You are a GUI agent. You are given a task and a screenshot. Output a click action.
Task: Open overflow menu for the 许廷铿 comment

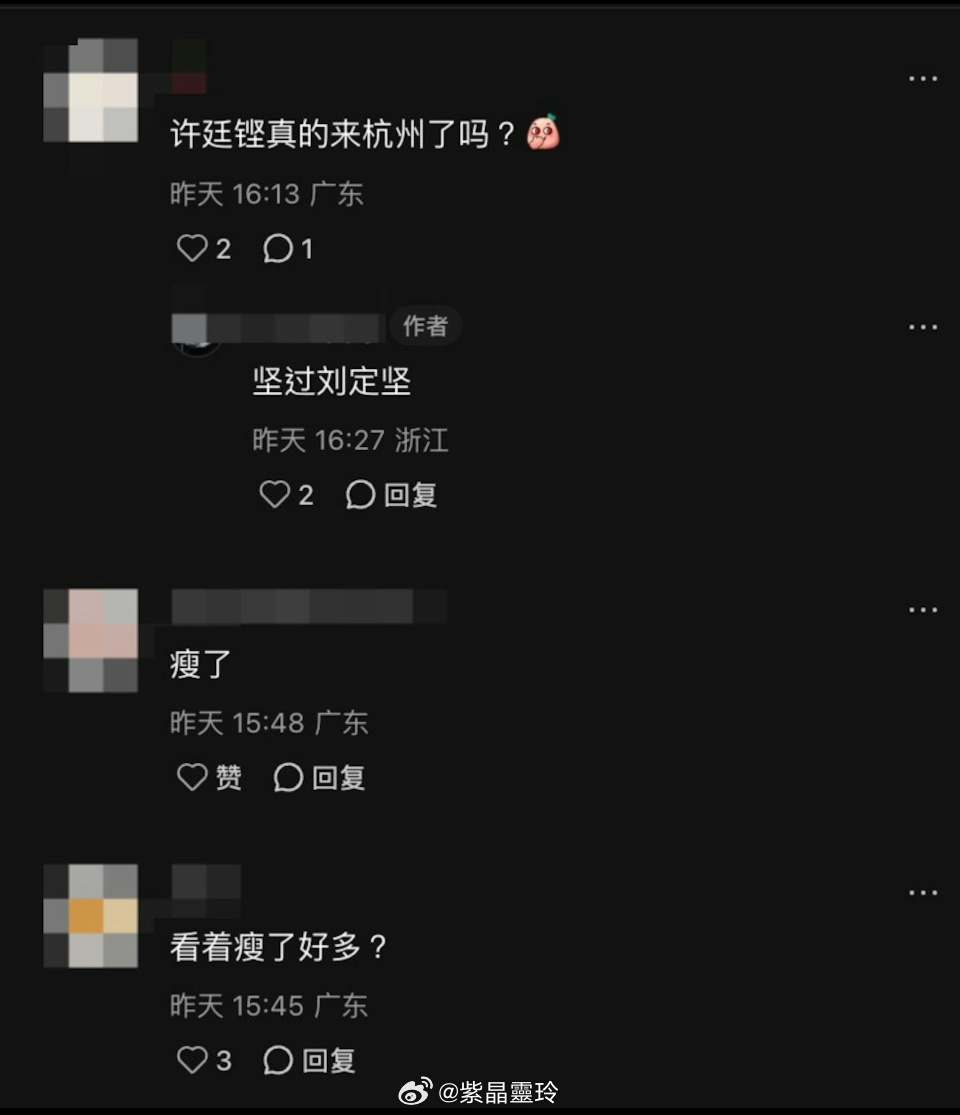pos(922,79)
